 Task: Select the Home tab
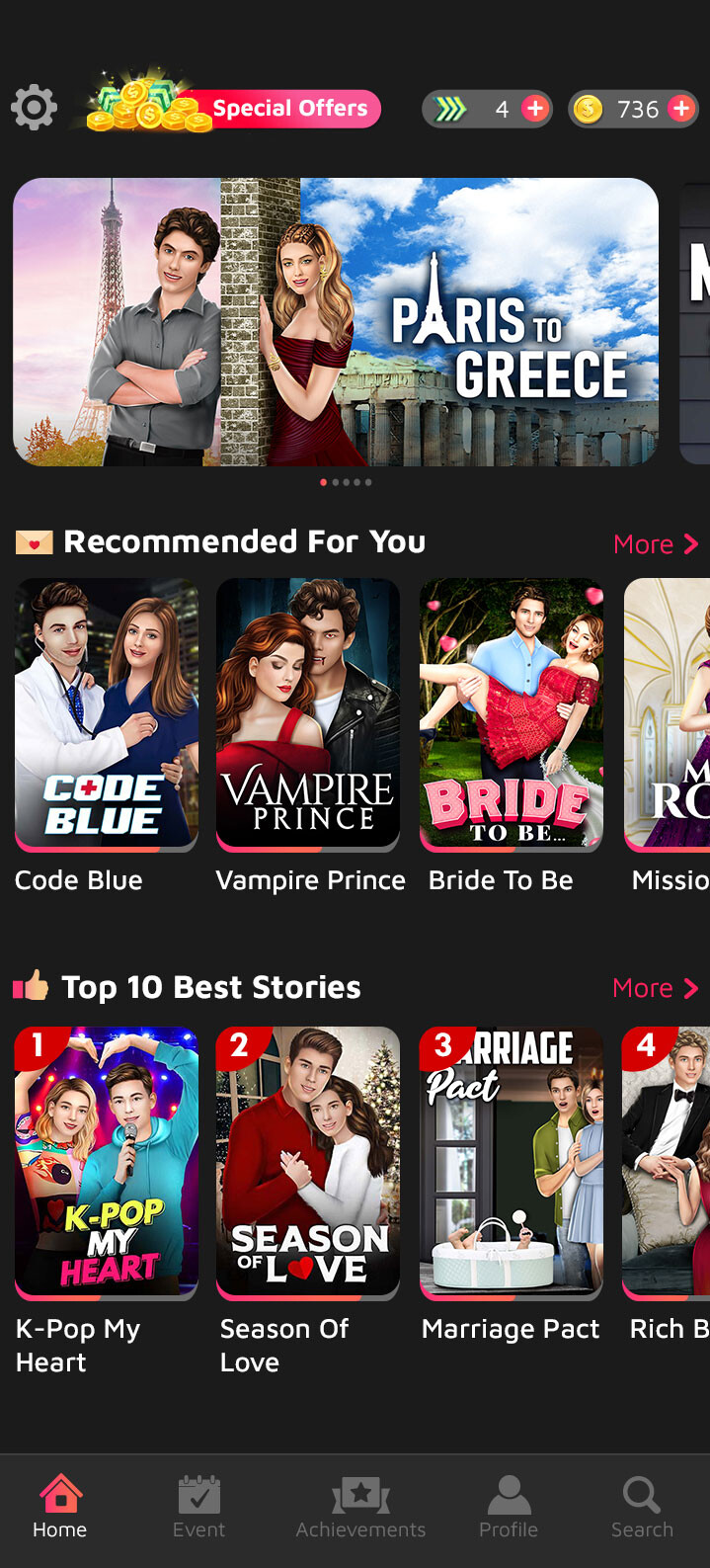(x=60, y=1508)
